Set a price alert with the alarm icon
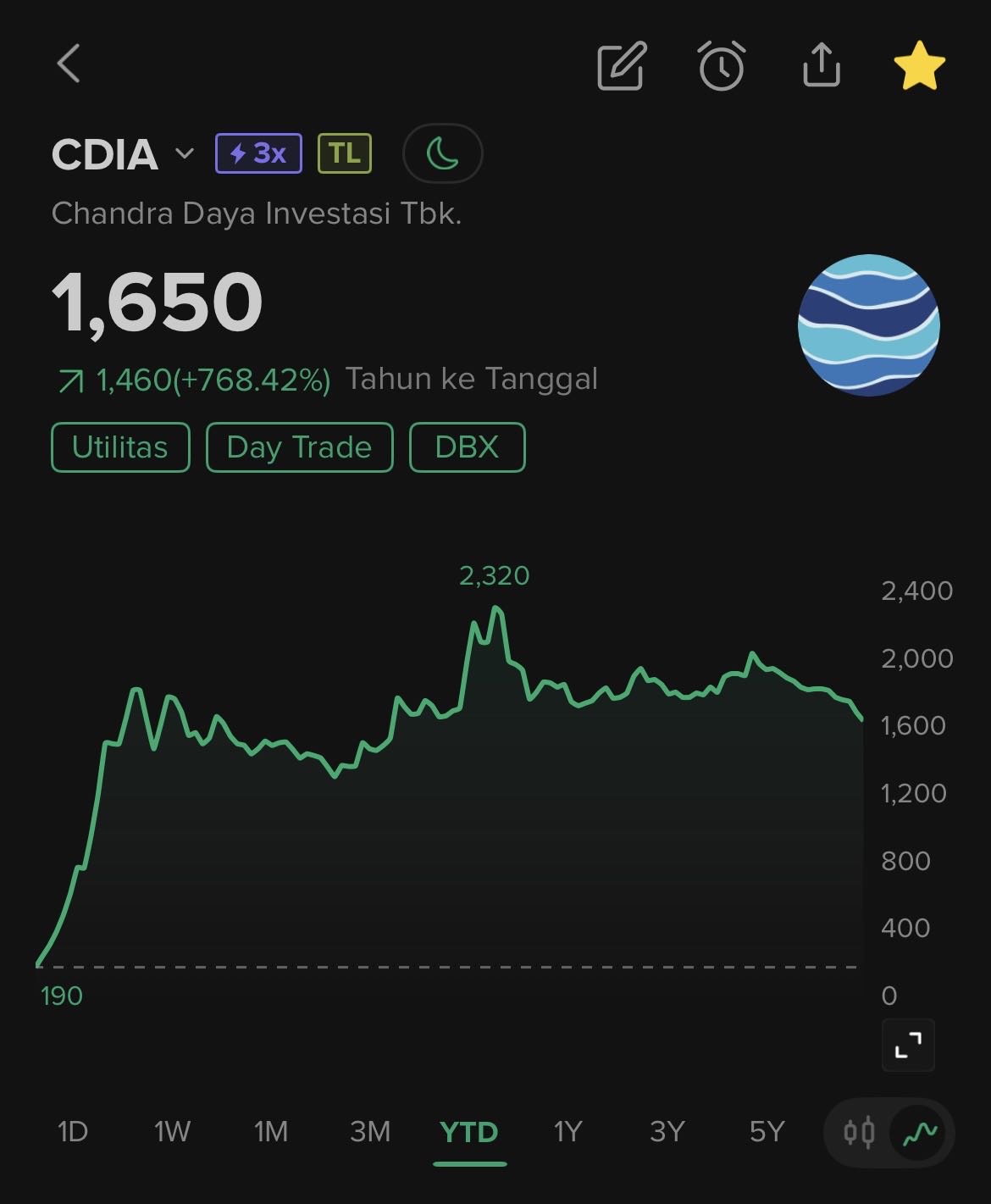Image resolution: width=991 pixels, height=1204 pixels. 722,65
